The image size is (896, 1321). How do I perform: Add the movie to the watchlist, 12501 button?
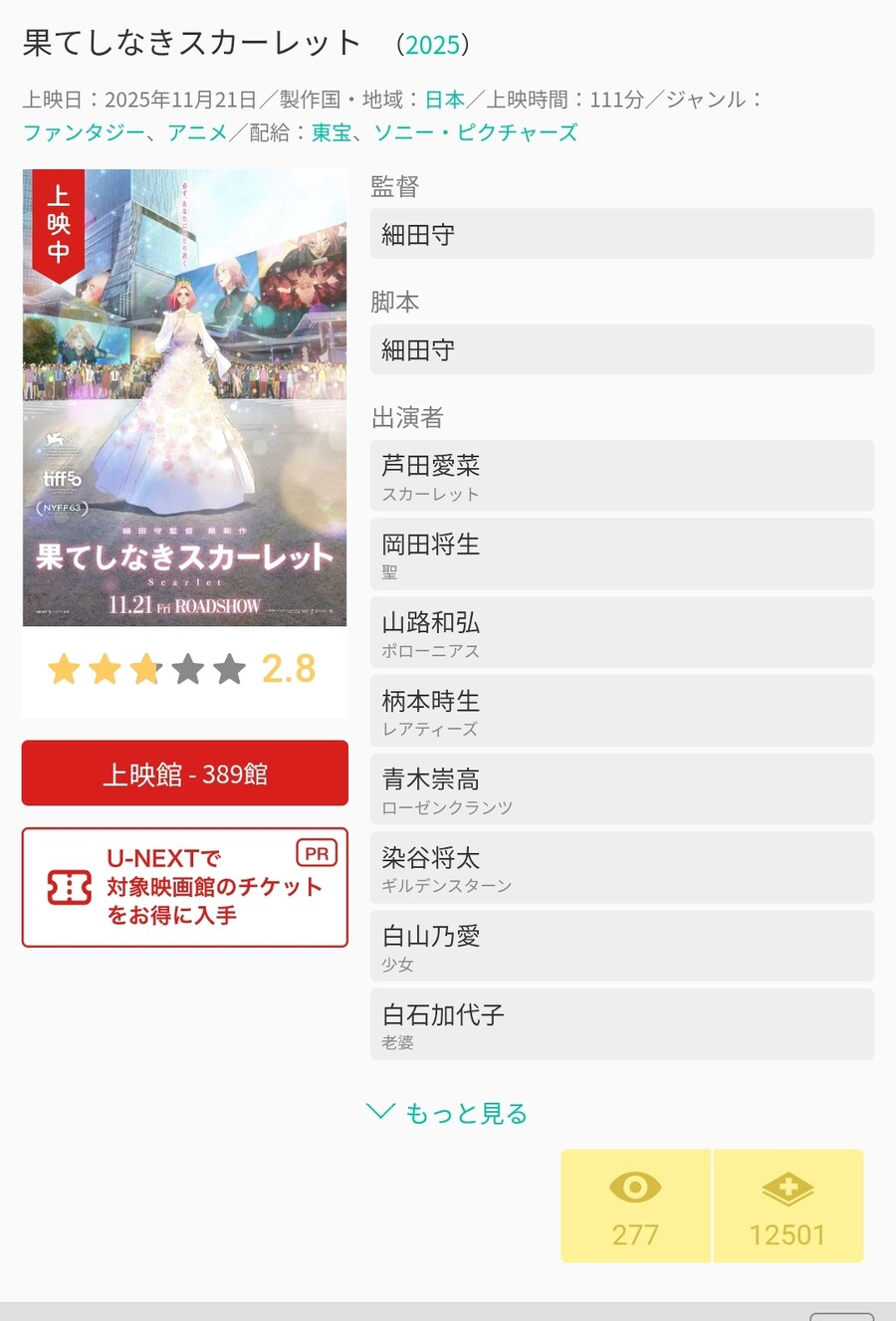click(787, 1207)
